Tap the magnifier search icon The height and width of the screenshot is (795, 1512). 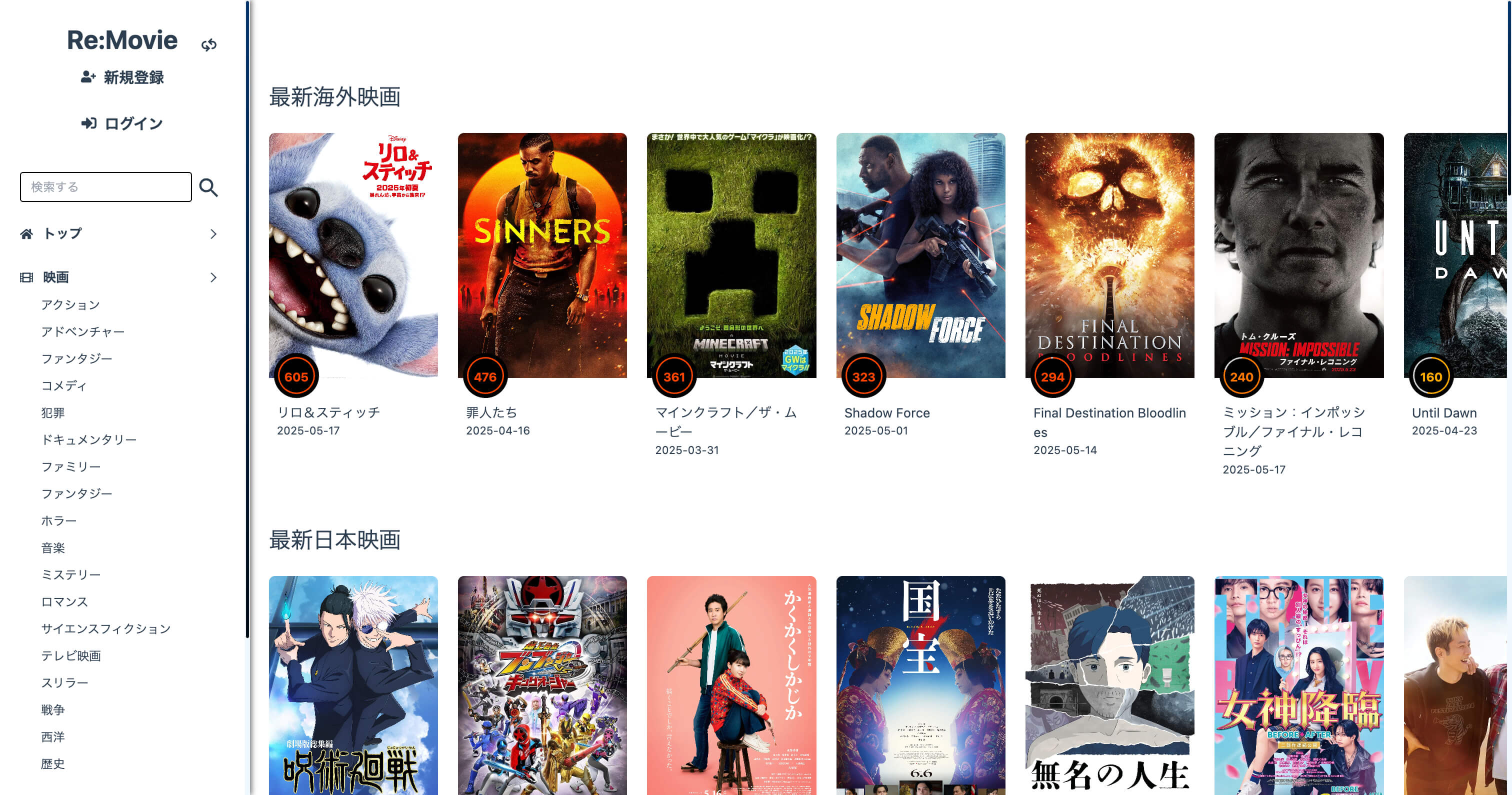(208, 187)
